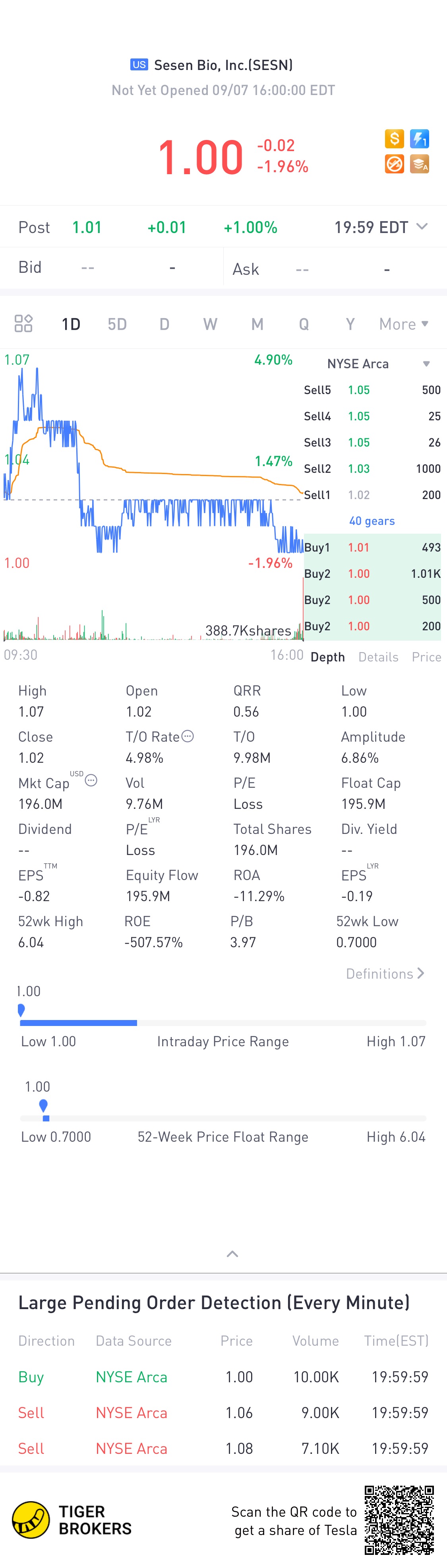The width and height of the screenshot is (447, 1568).
Task: Expand the More chart periods dropdown
Action: point(403,324)
